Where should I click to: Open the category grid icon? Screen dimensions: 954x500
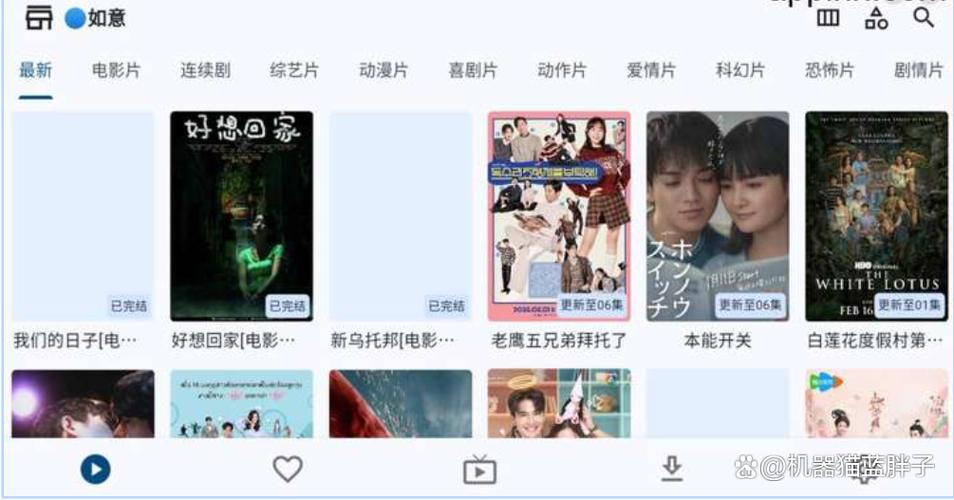[876, 18]
